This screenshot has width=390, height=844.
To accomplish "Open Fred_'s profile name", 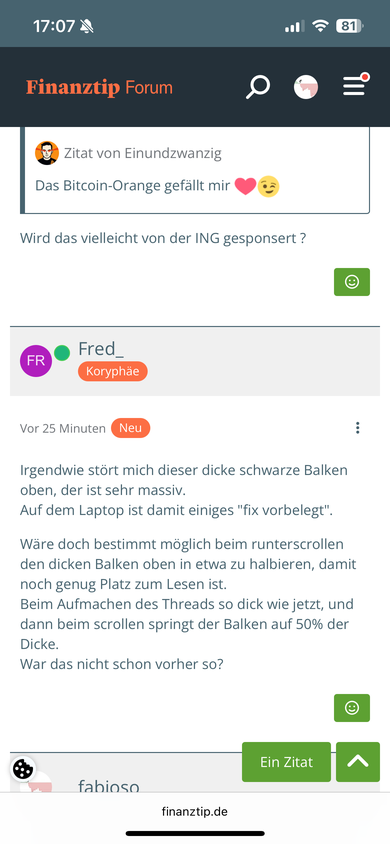I will pos(101,349).
